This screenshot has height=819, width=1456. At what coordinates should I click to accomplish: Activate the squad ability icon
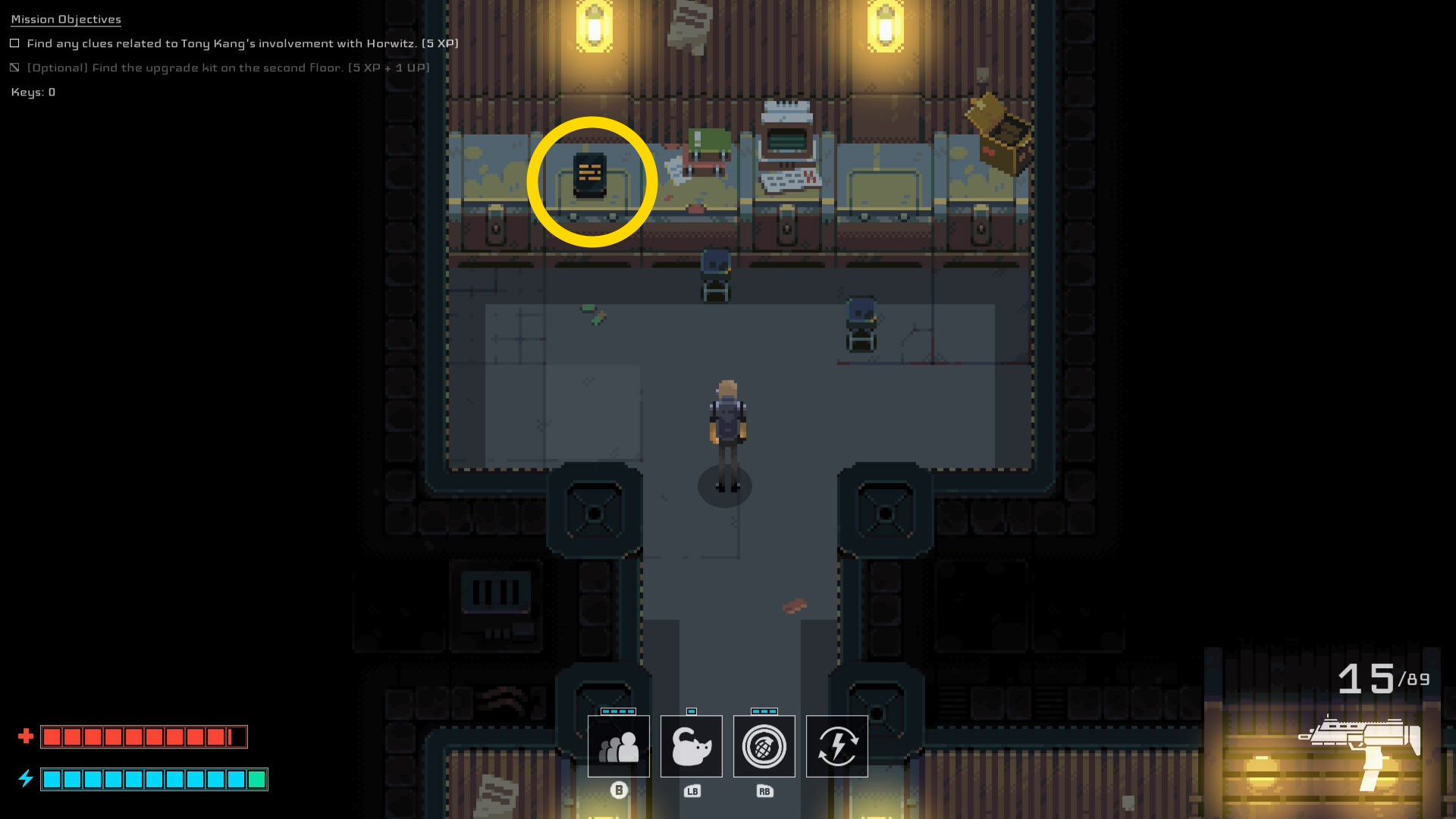(618, 746)
